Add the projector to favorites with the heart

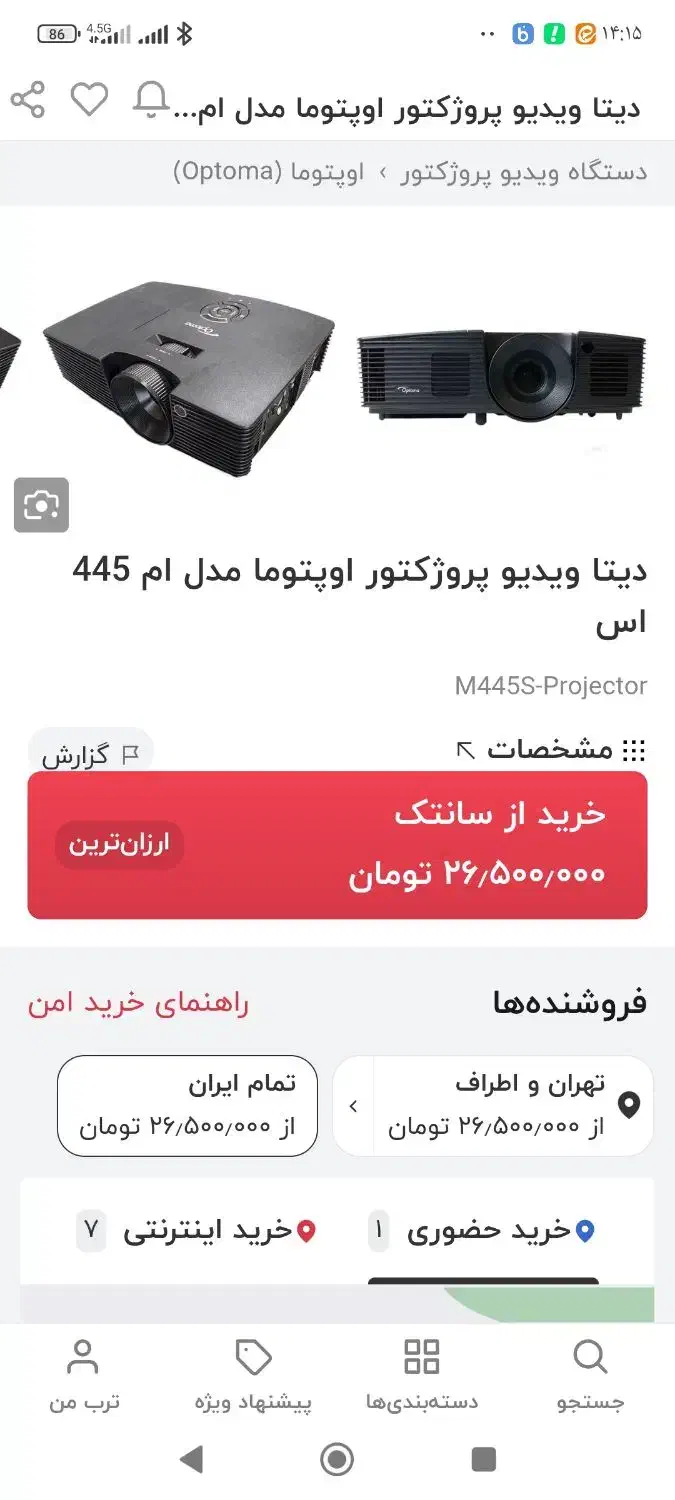[x=89, y=100]
